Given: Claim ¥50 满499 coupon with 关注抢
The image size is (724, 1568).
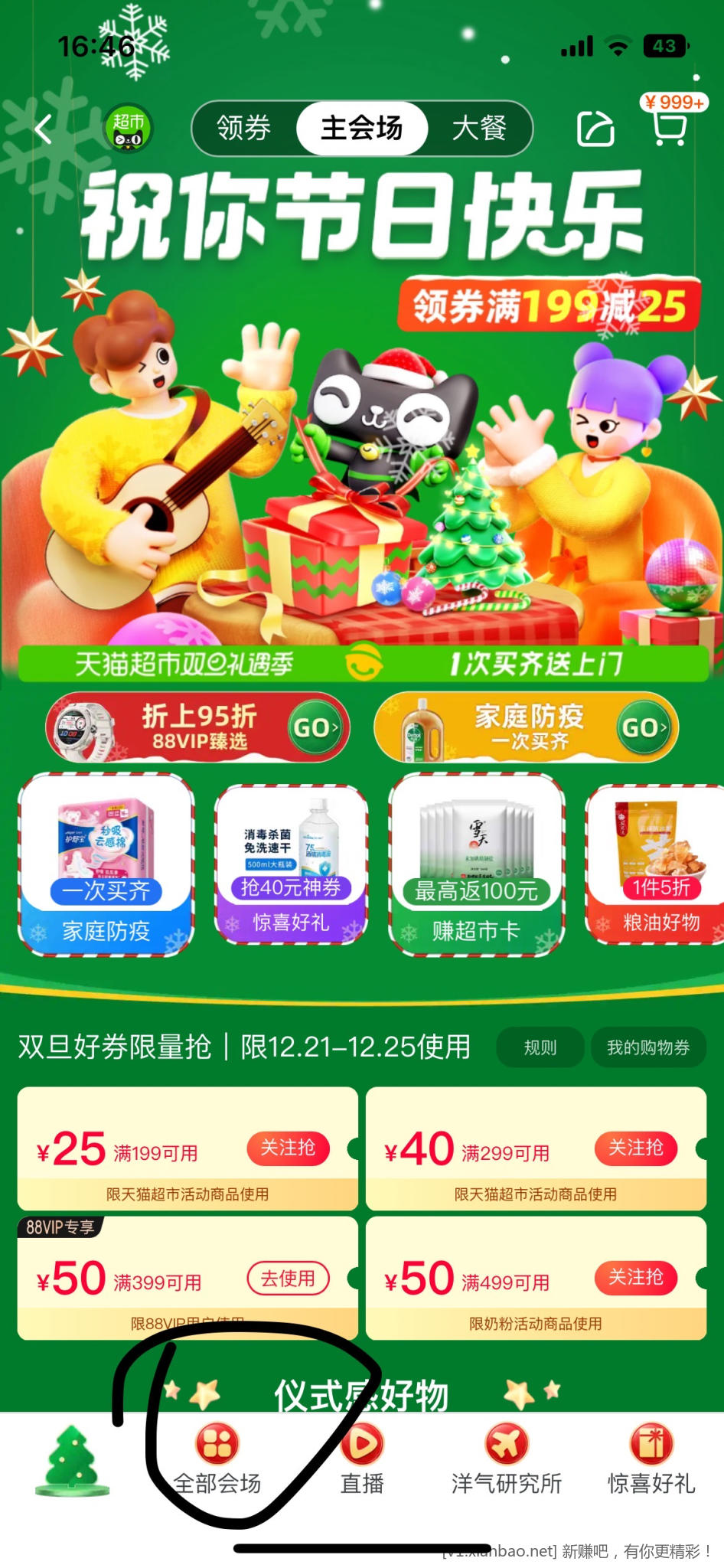Looking at the screenshot, I should [636, 1277].
